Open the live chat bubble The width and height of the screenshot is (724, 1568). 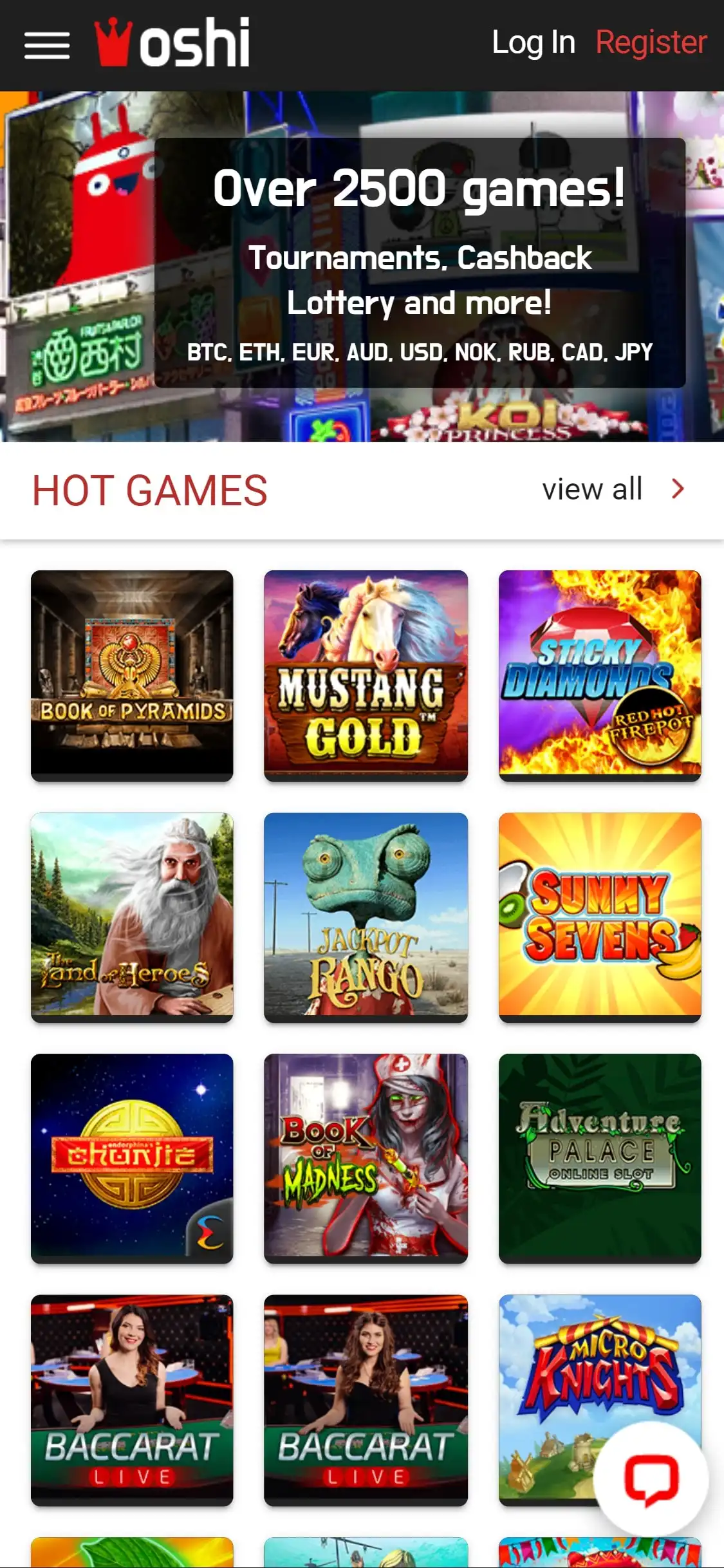pos(651,1479)
